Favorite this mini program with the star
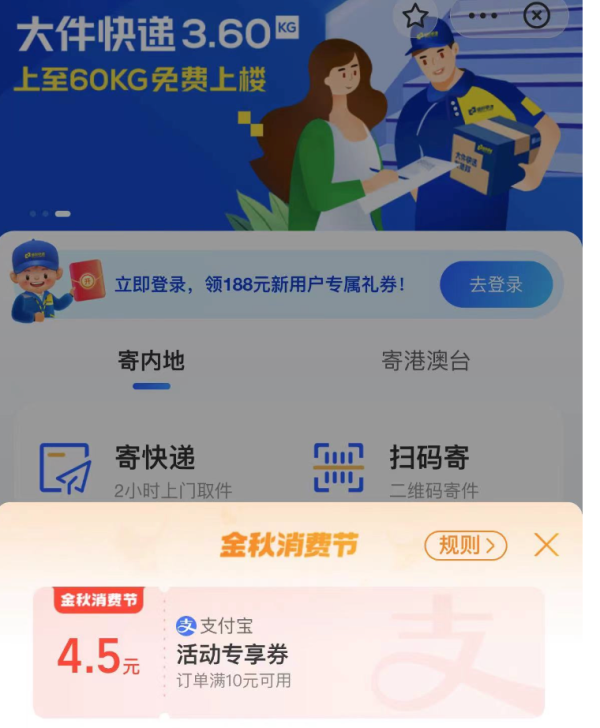Screen dimensions: 600x728 [414, 16]
